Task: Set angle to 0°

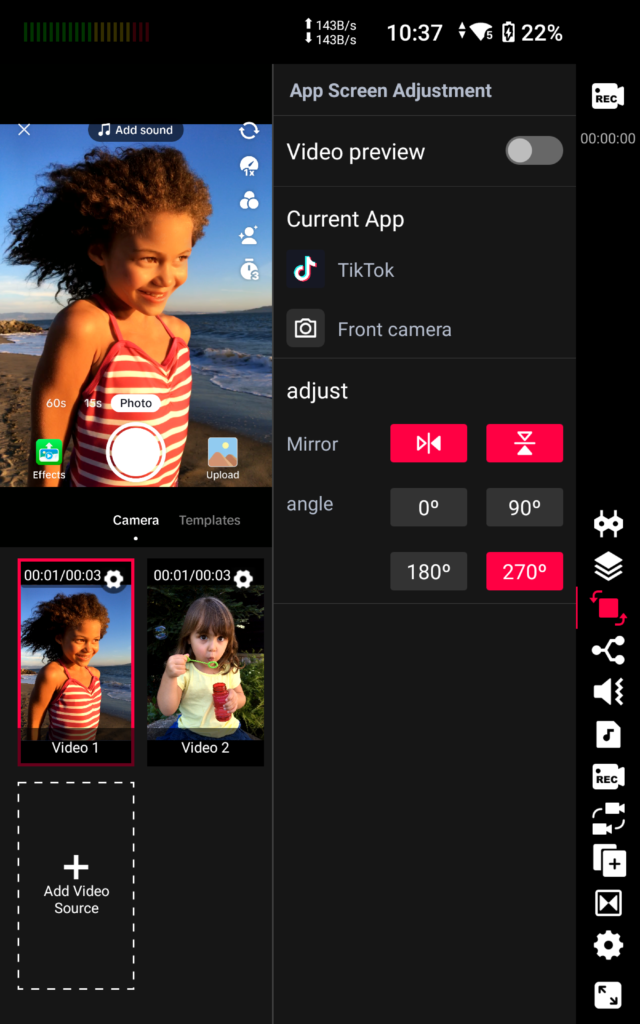Action: coord(428,507)
